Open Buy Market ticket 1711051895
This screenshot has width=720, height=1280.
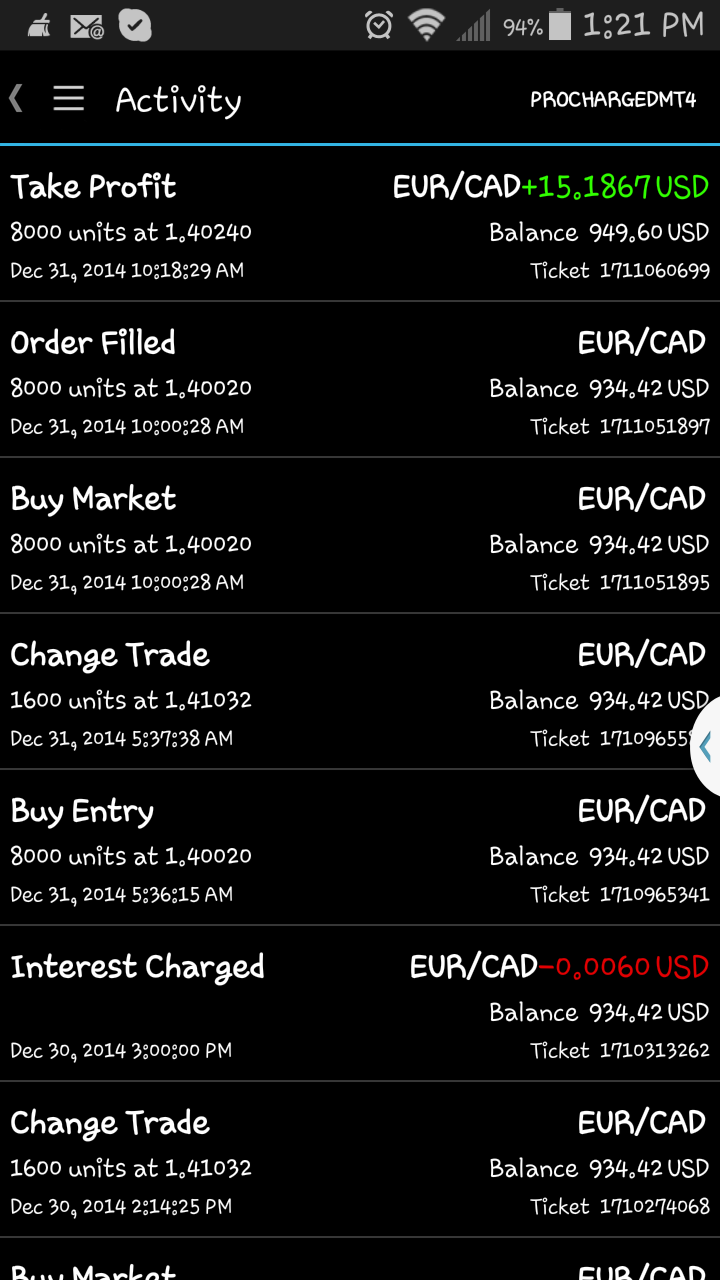point(360,538)
